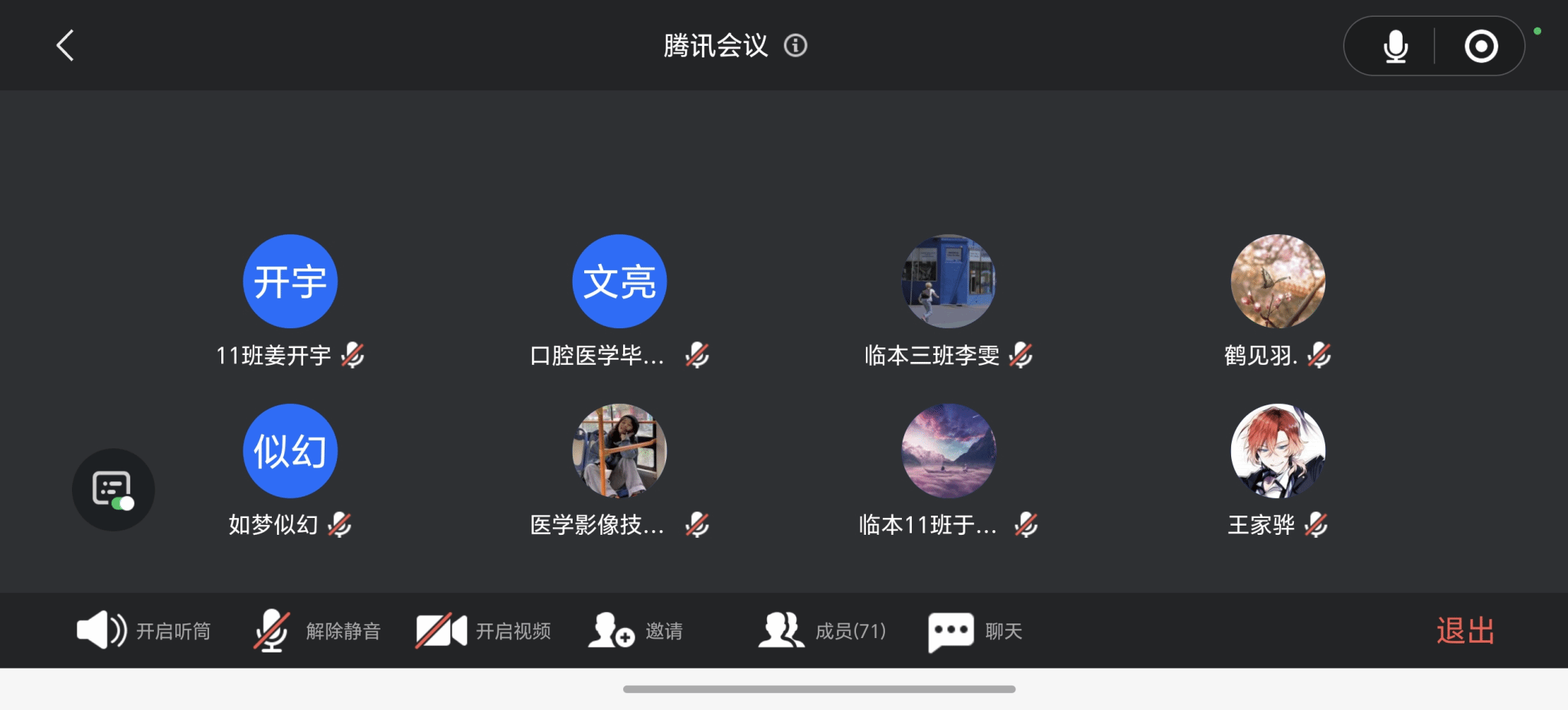Open the meeting chat 聊天
Screen dimensions: 1568x710
975,631
